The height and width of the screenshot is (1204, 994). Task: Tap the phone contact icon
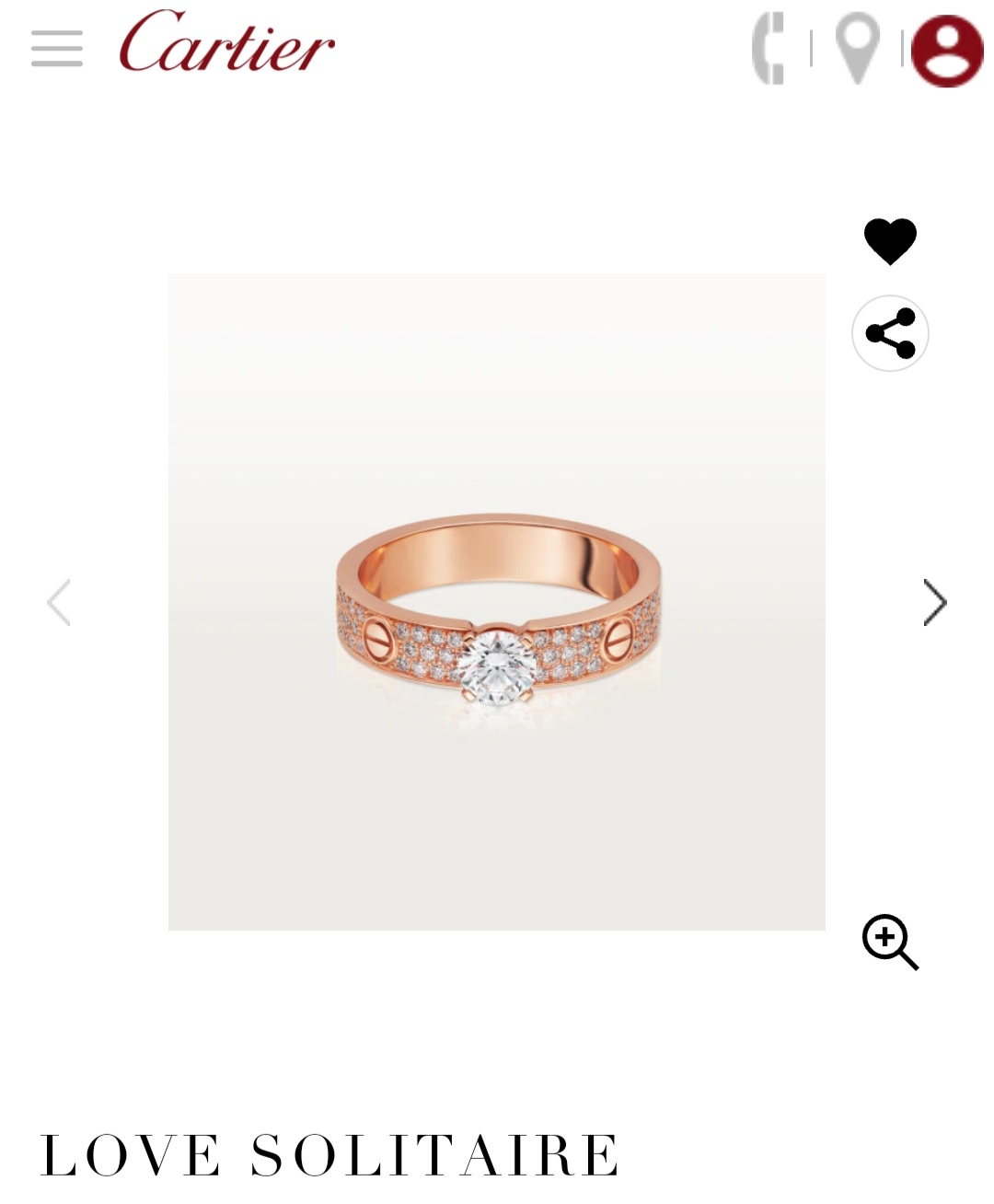point(769,49)
